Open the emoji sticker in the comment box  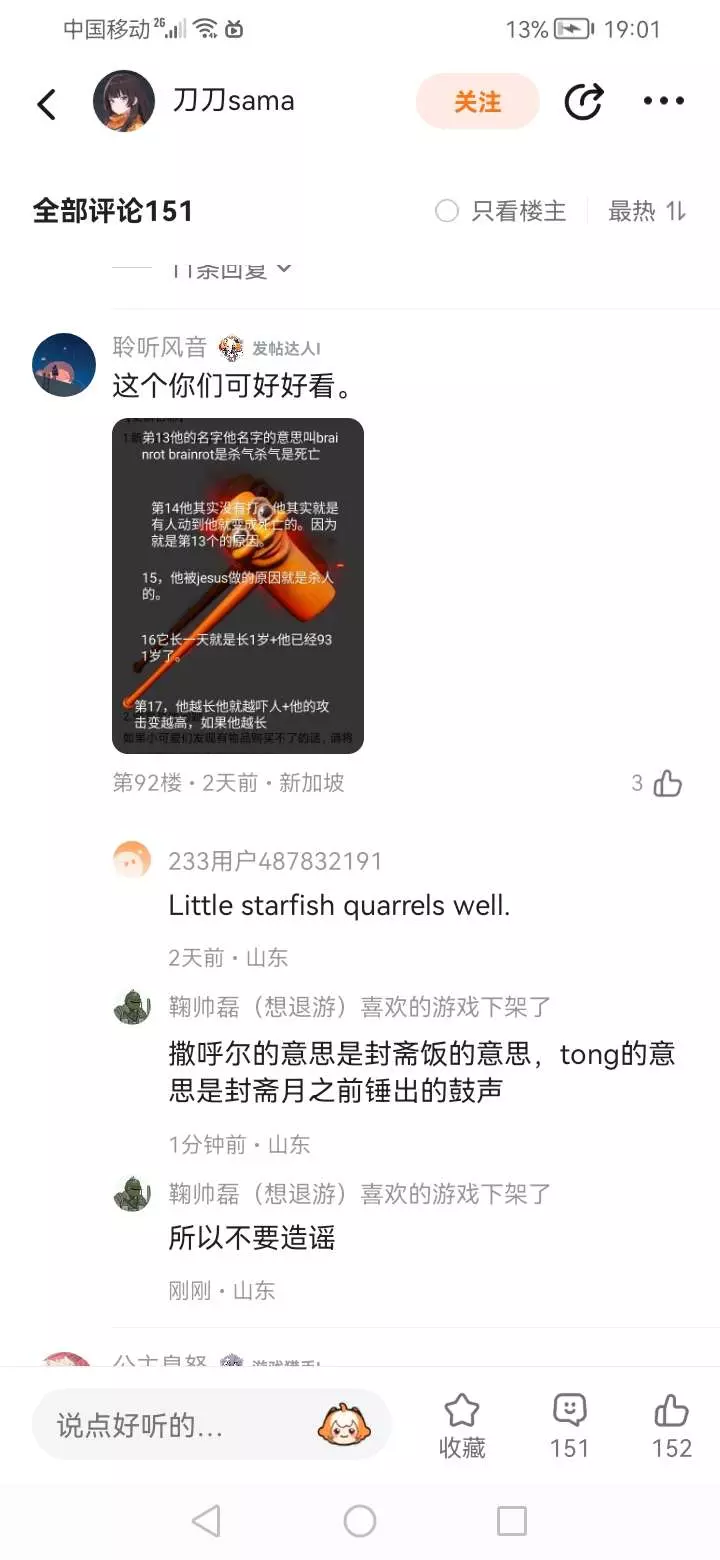tap(344, 1425)
